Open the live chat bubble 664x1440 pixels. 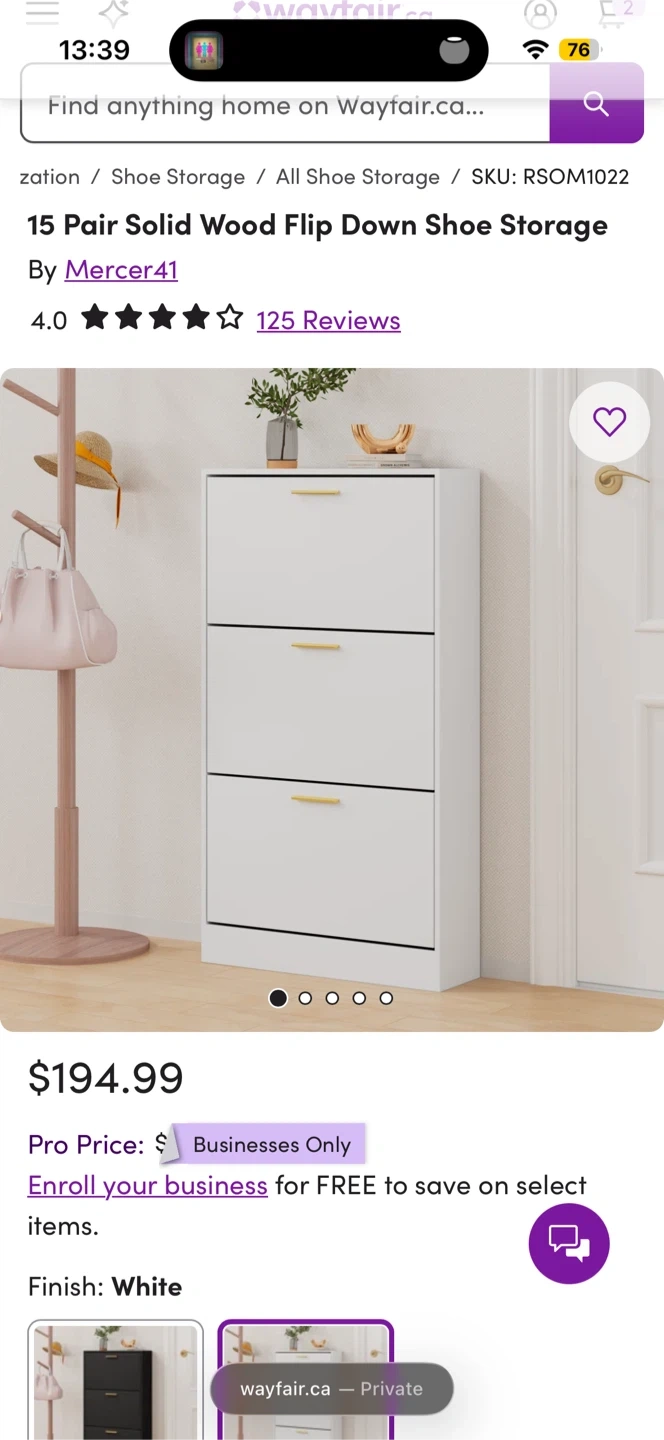tap(569, 1243)
